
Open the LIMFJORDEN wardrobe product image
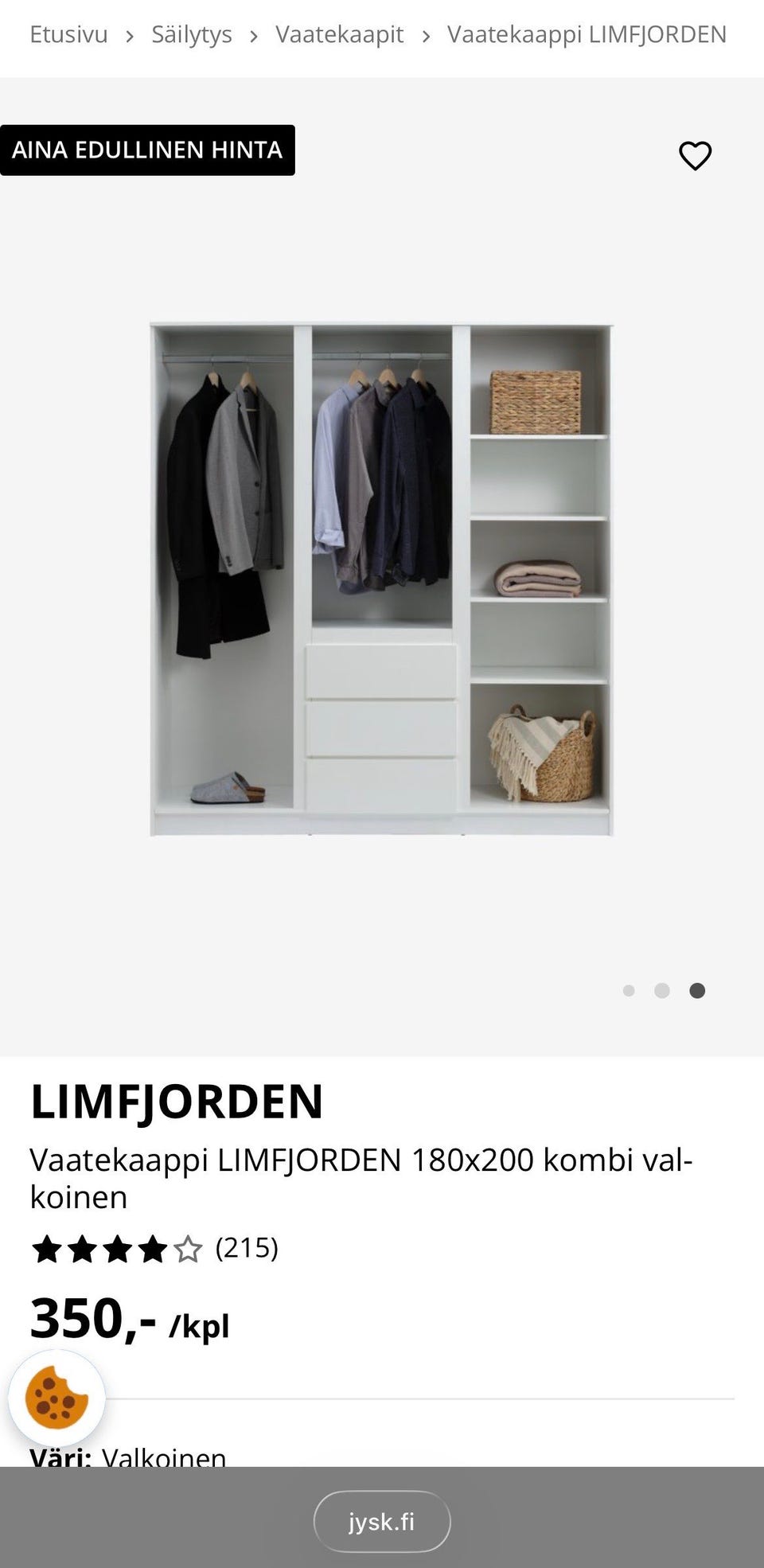tap(382, 579)
